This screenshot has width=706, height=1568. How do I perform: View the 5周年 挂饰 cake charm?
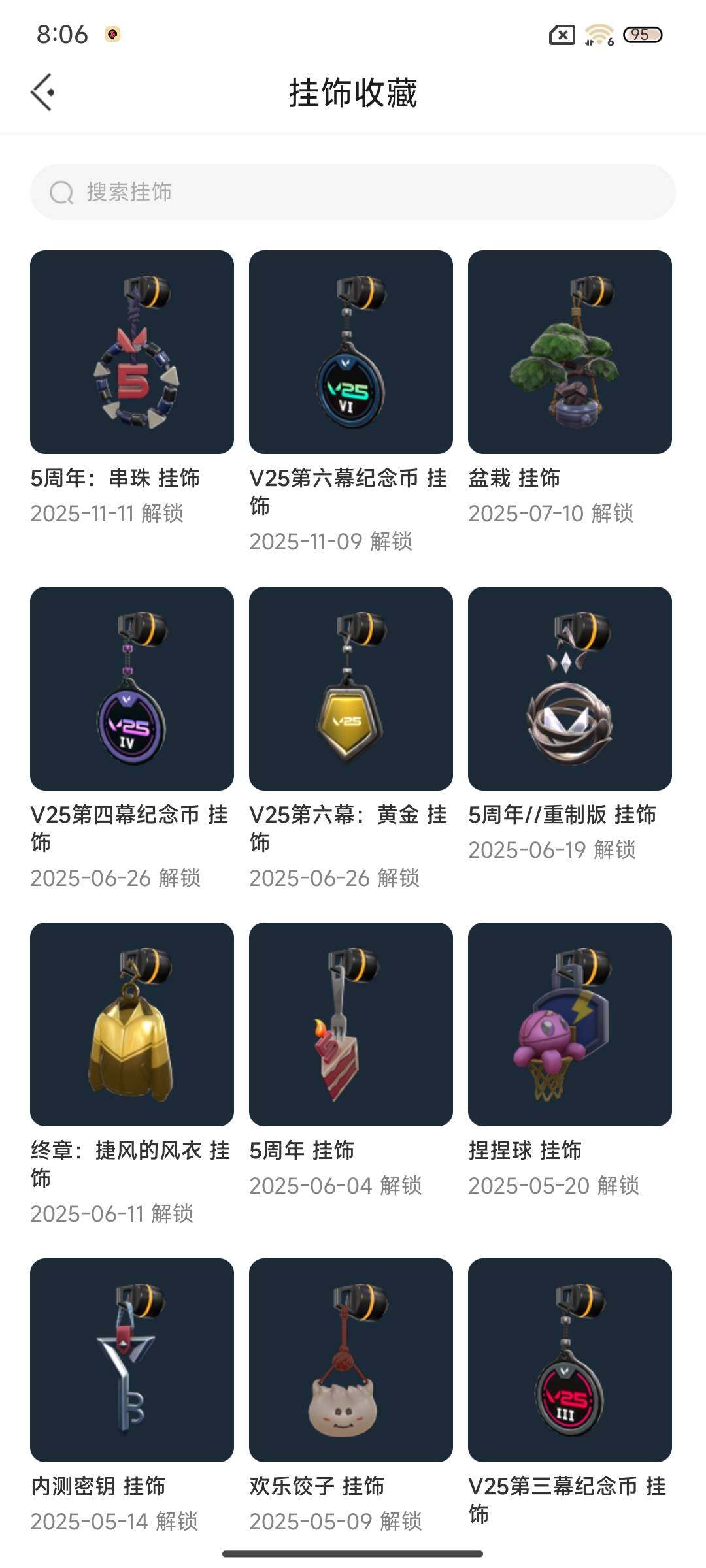351,1024
